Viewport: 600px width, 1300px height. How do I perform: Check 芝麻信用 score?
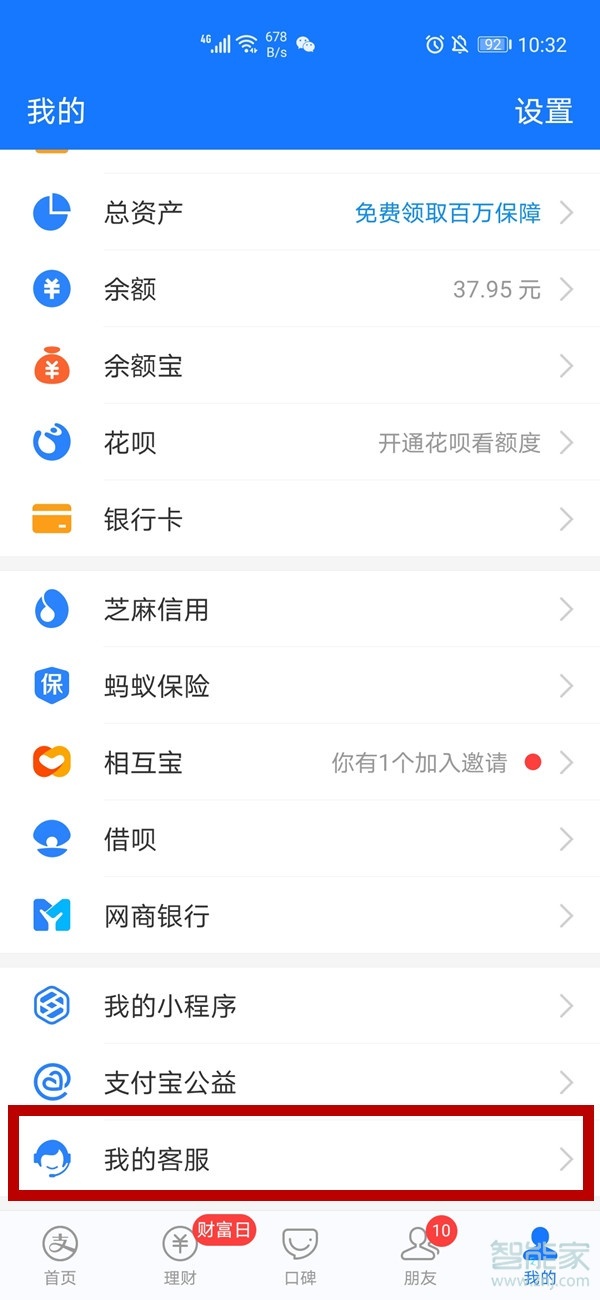click(x=300, y=609)
